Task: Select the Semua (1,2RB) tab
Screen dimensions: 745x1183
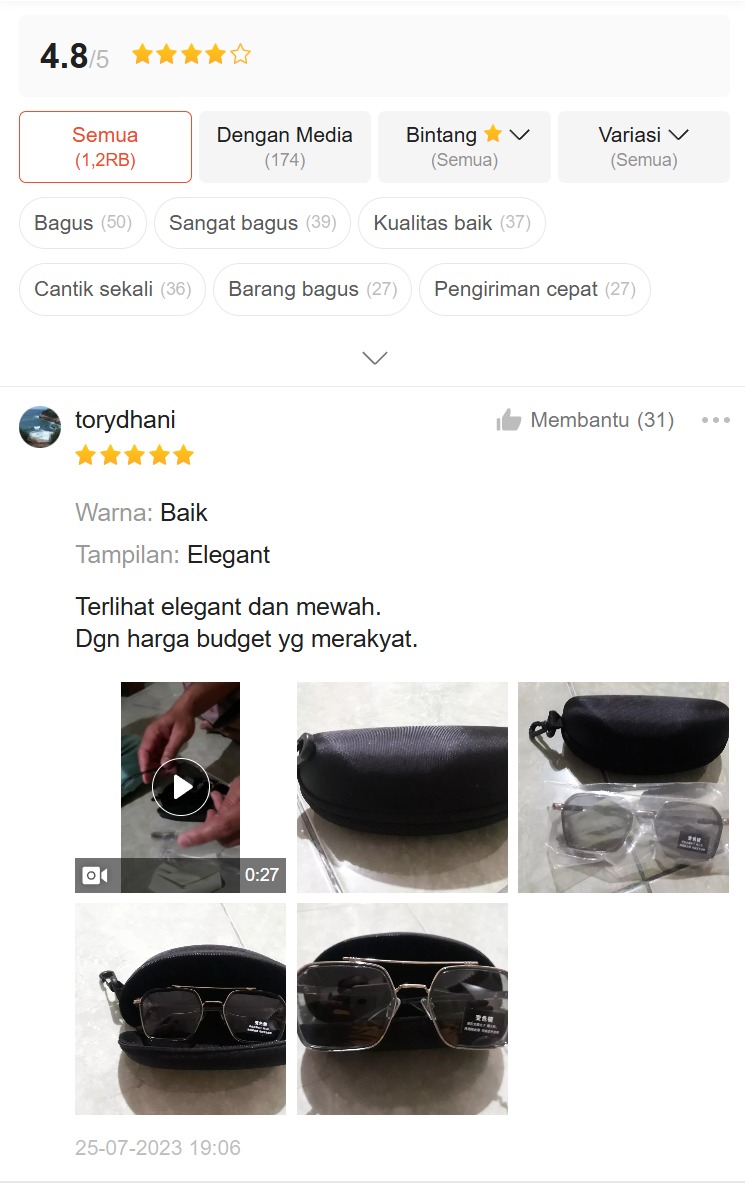Action: tap(104, 146)
